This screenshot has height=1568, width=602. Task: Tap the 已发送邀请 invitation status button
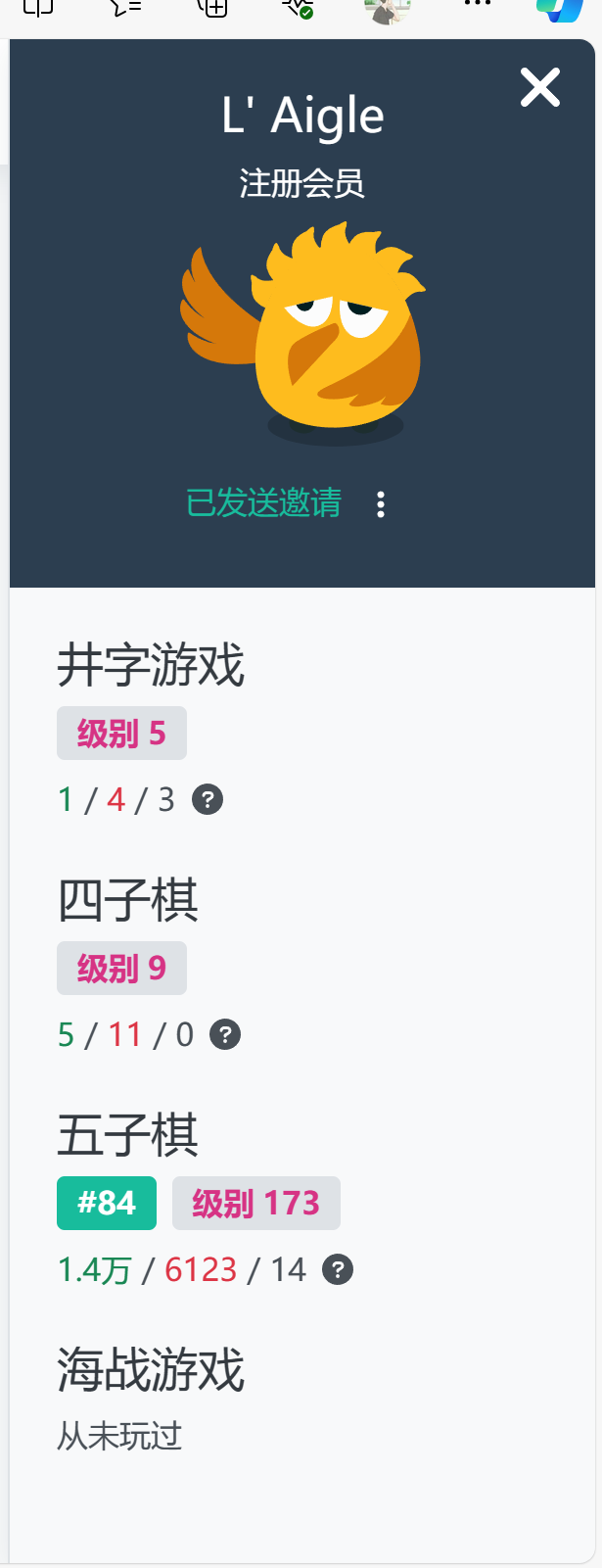click(263, 503)
